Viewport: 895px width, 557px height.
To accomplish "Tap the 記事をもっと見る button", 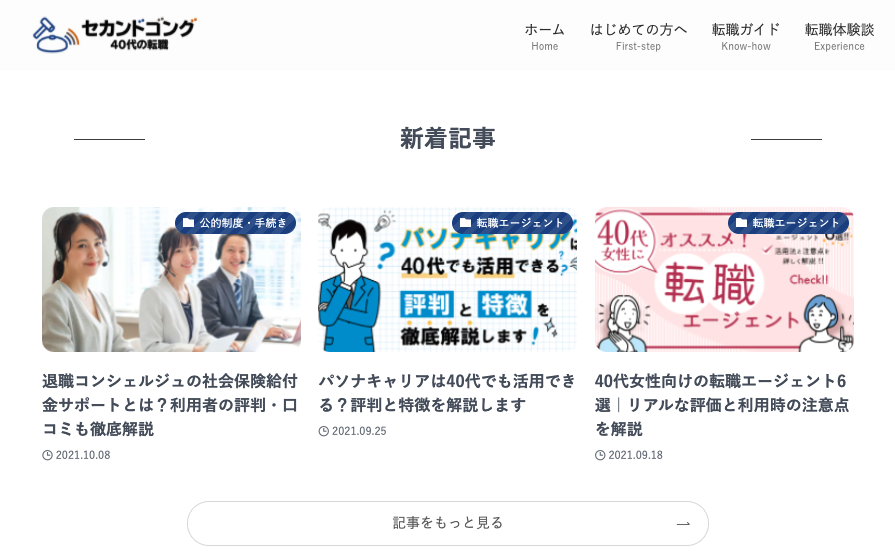I will (447, 523).
